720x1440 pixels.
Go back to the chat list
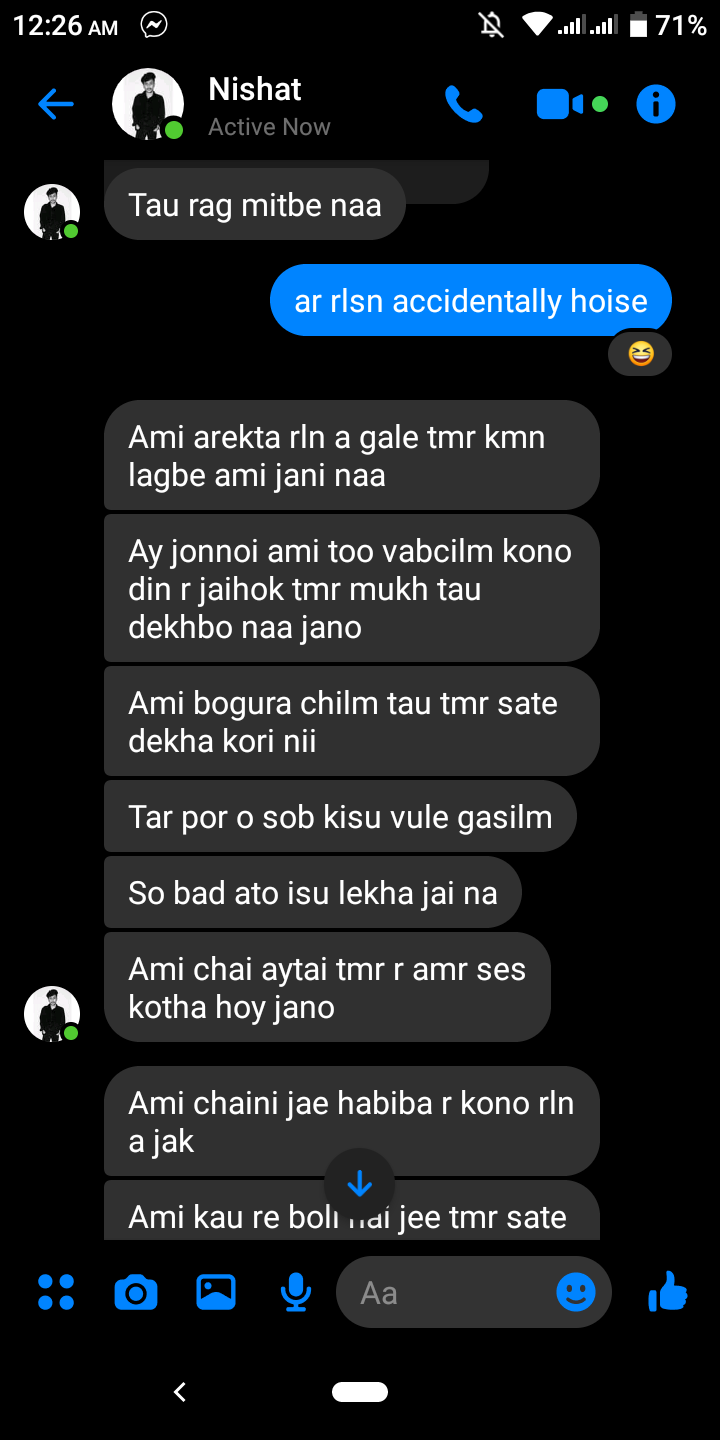coord(56,104)
